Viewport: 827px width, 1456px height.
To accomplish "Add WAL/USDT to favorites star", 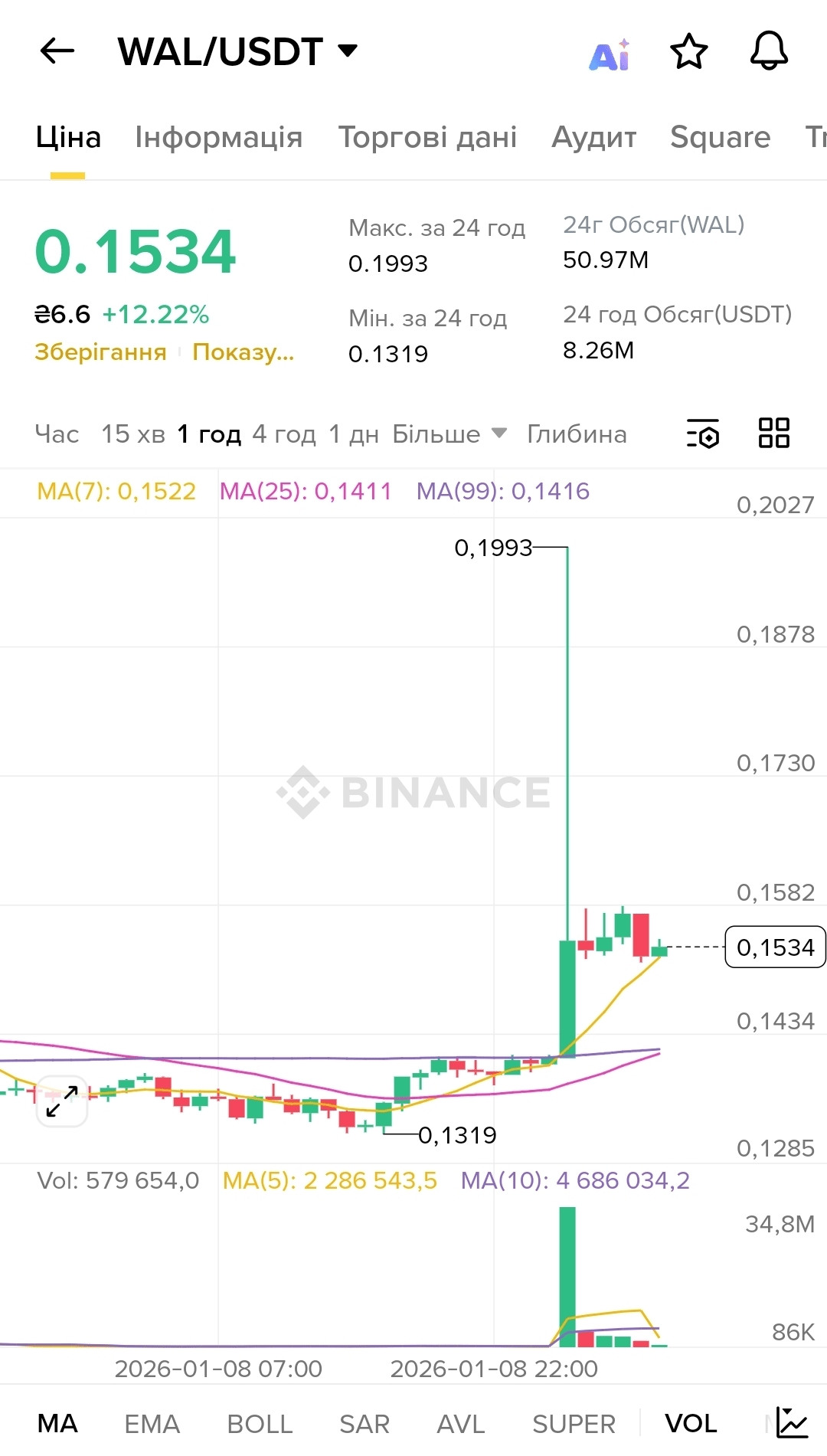I will click(688, 51).
